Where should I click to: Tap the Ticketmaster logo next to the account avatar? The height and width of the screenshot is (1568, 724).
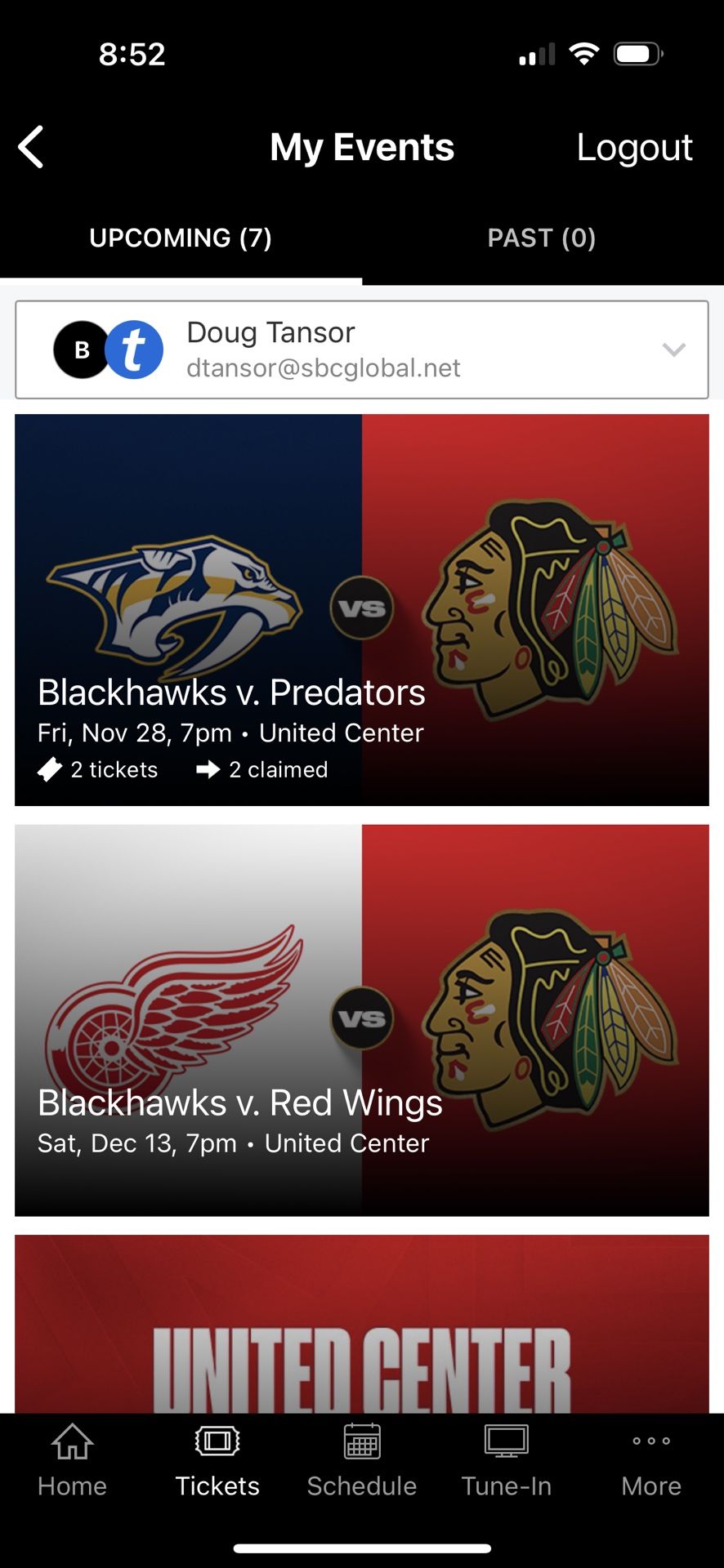pyautogui.click(x=133, y=350)
